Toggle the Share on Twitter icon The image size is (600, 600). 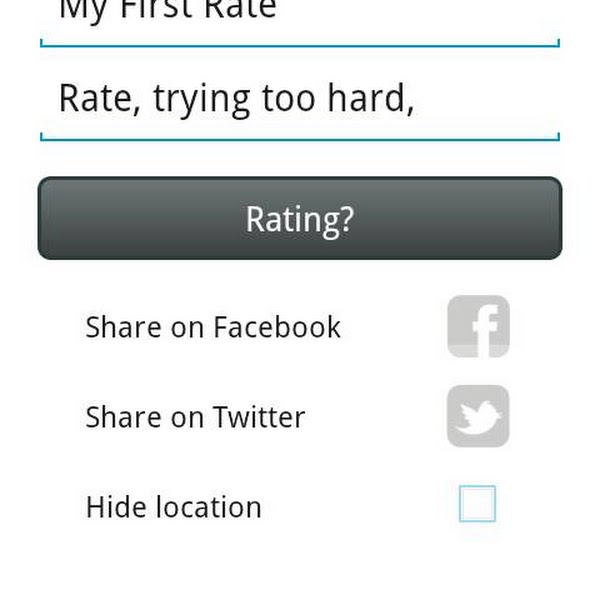pos(478,416)
